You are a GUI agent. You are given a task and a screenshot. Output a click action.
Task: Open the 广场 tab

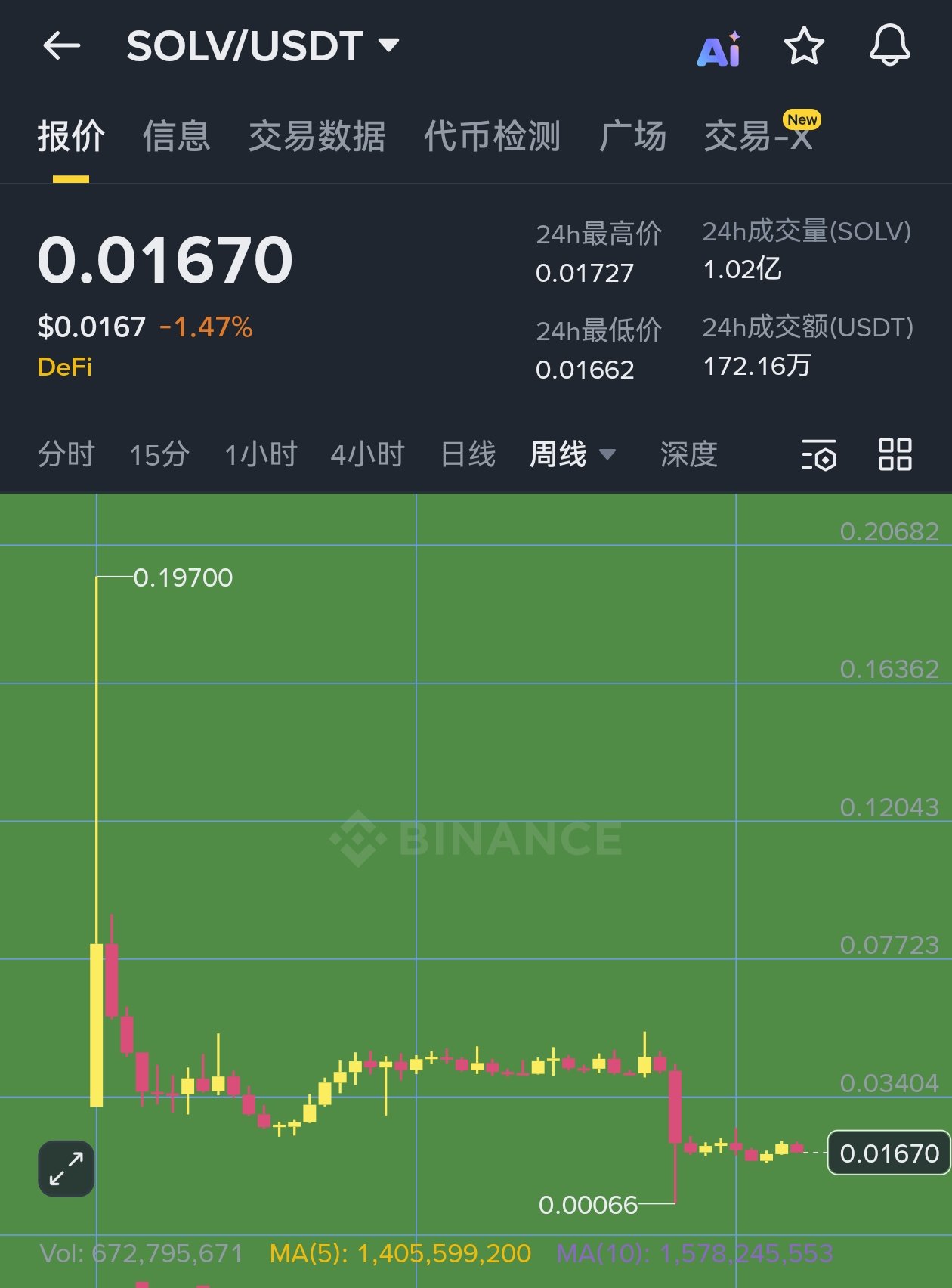coord(632,137)
